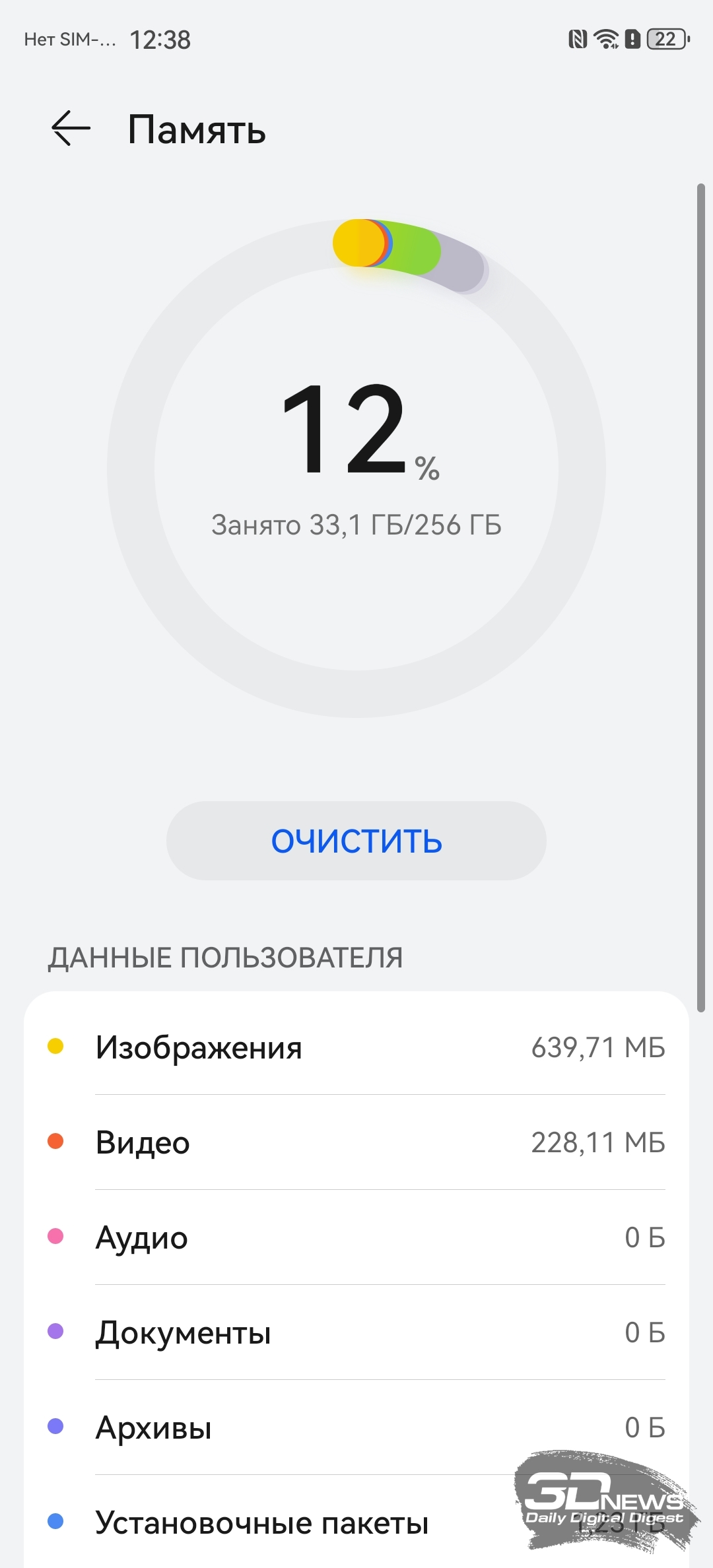
Task: Open the Архивы storage row
Action: click(356, 1427)
